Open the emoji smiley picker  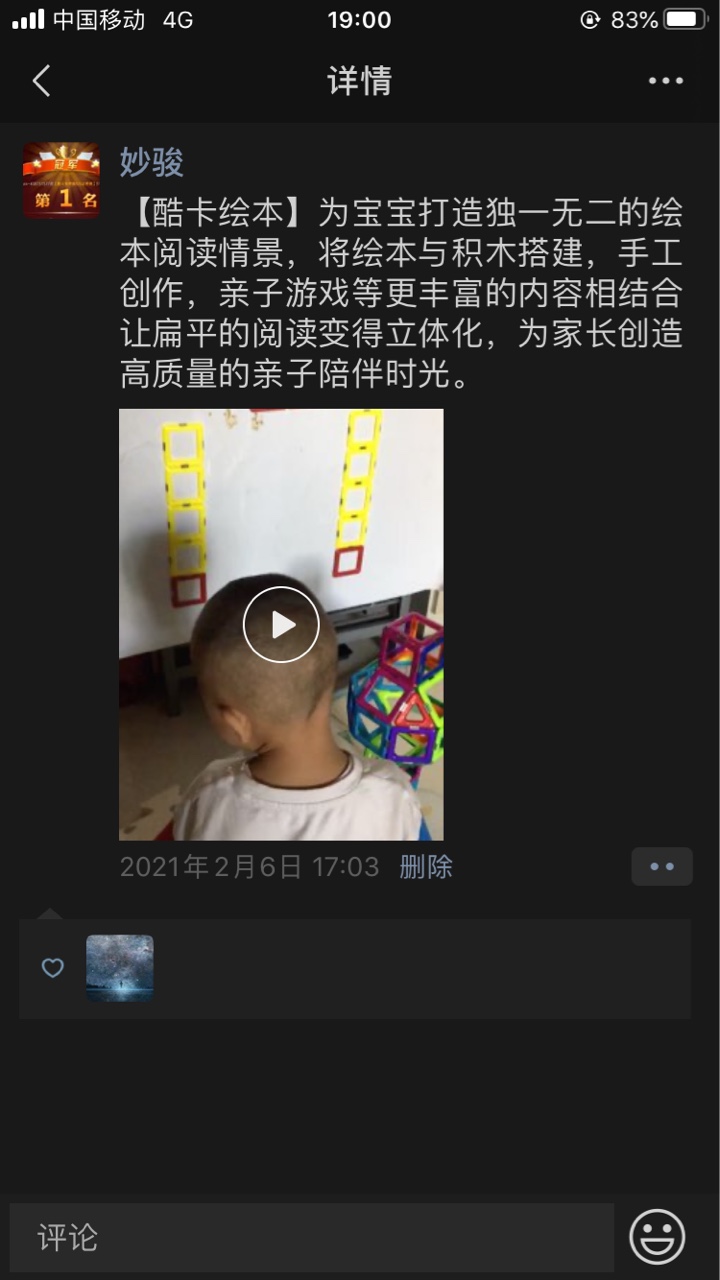pos(657,1238)
